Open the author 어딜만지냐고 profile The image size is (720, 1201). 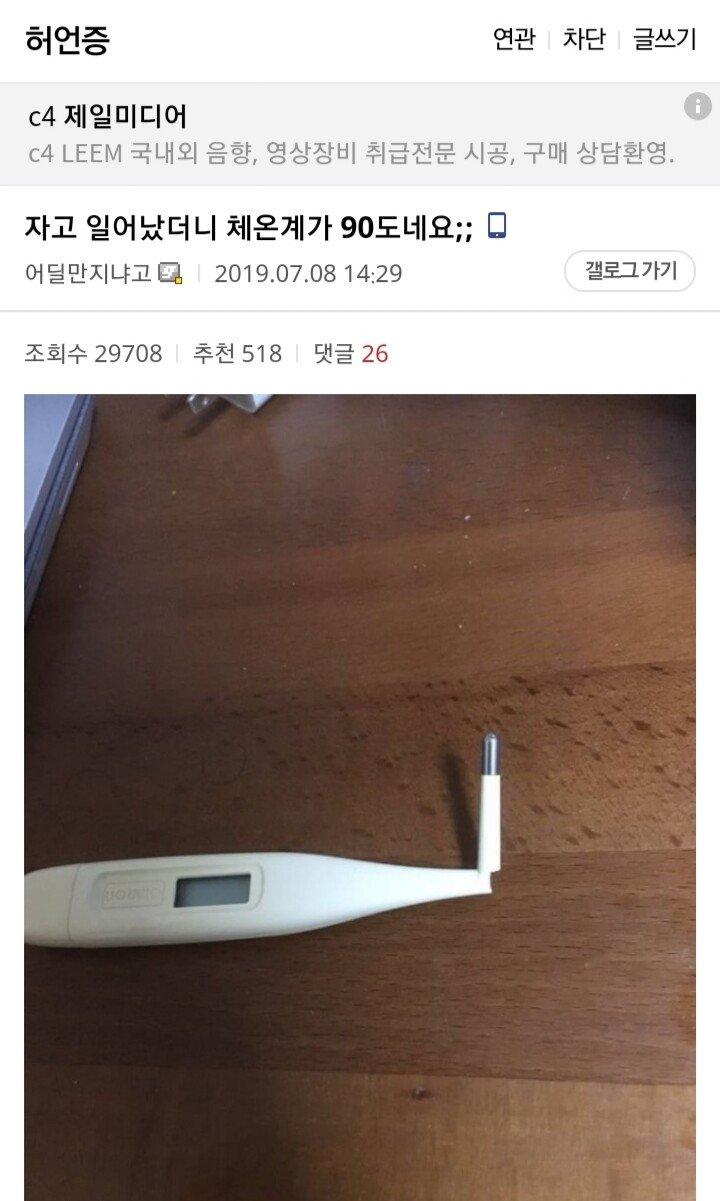click(88, 273)
